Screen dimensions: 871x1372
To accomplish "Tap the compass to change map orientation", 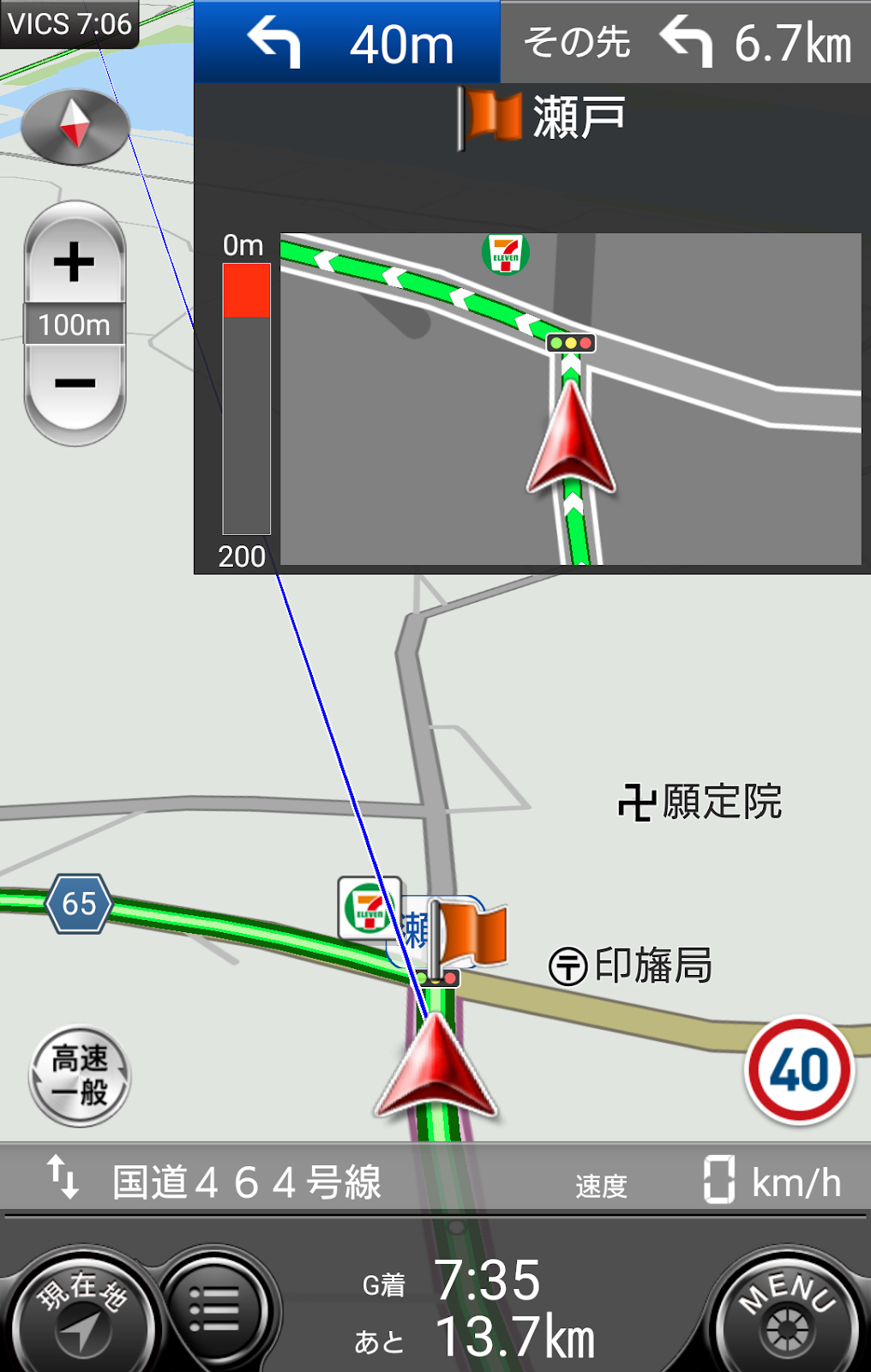I will pyautogui.click(x=75, y=127).
